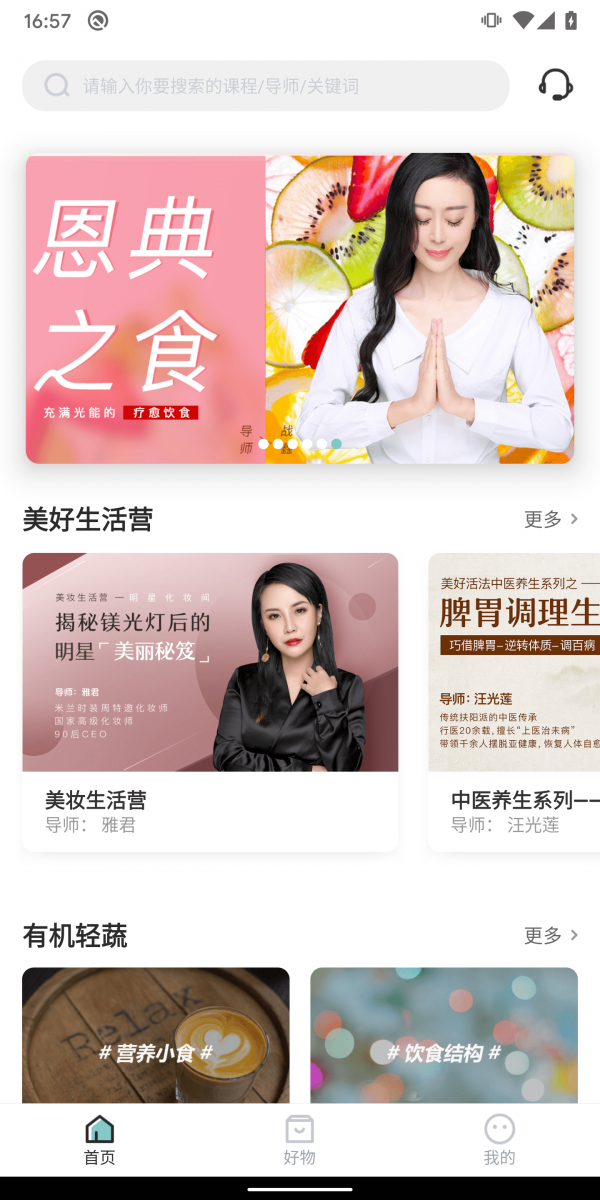View more in 美好生活营 section

(x=551, y=519)
